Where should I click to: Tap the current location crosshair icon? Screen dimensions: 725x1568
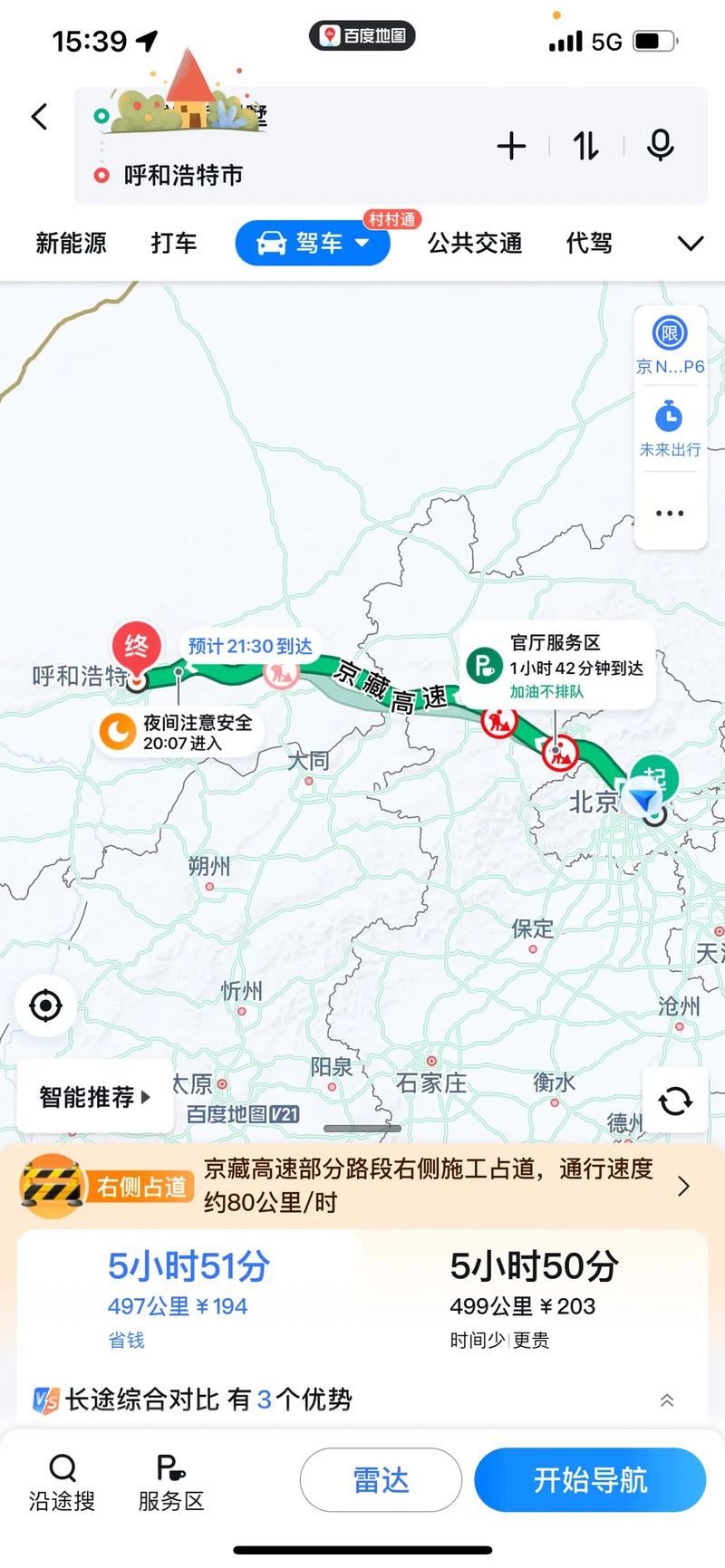[x=45, y=1005]
